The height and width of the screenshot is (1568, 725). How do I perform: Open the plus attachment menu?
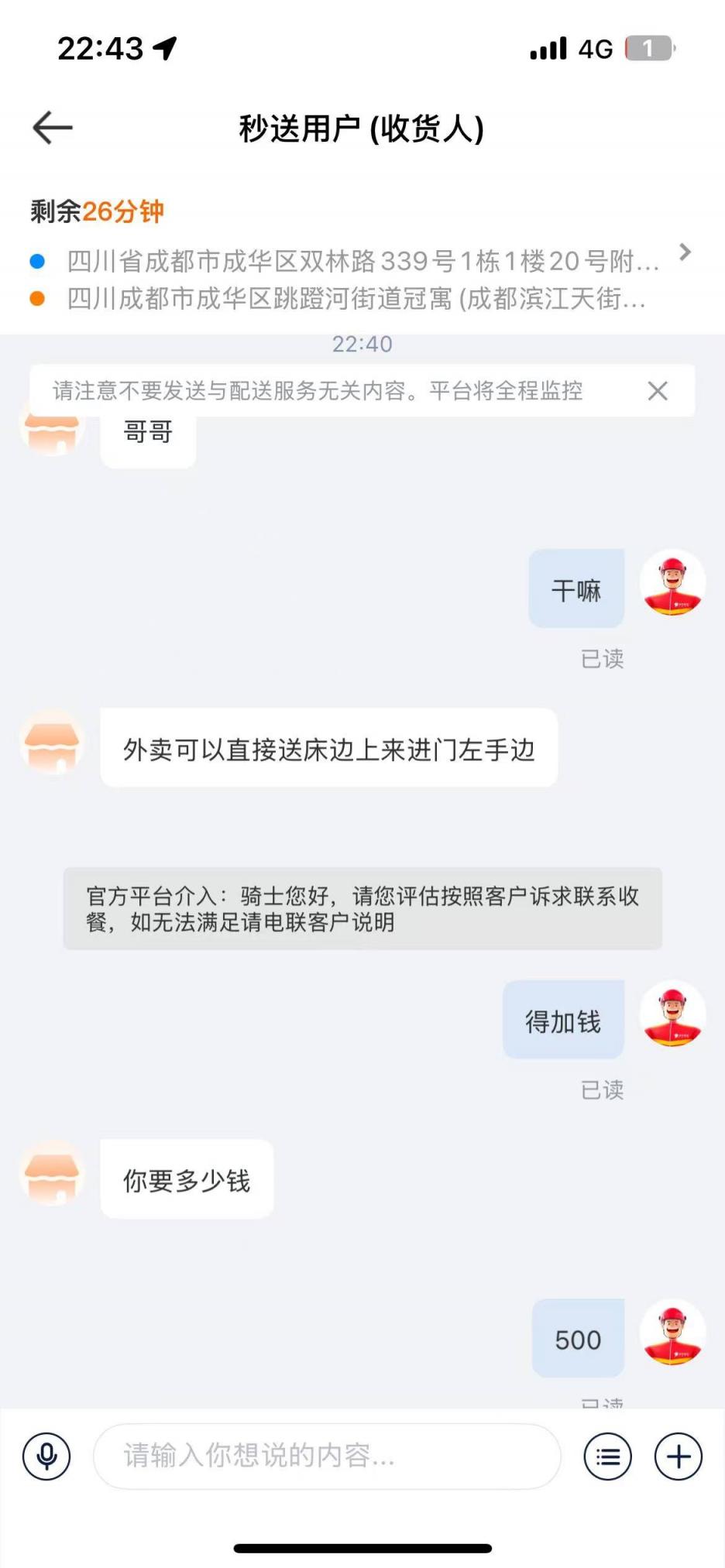(679, 1456)
